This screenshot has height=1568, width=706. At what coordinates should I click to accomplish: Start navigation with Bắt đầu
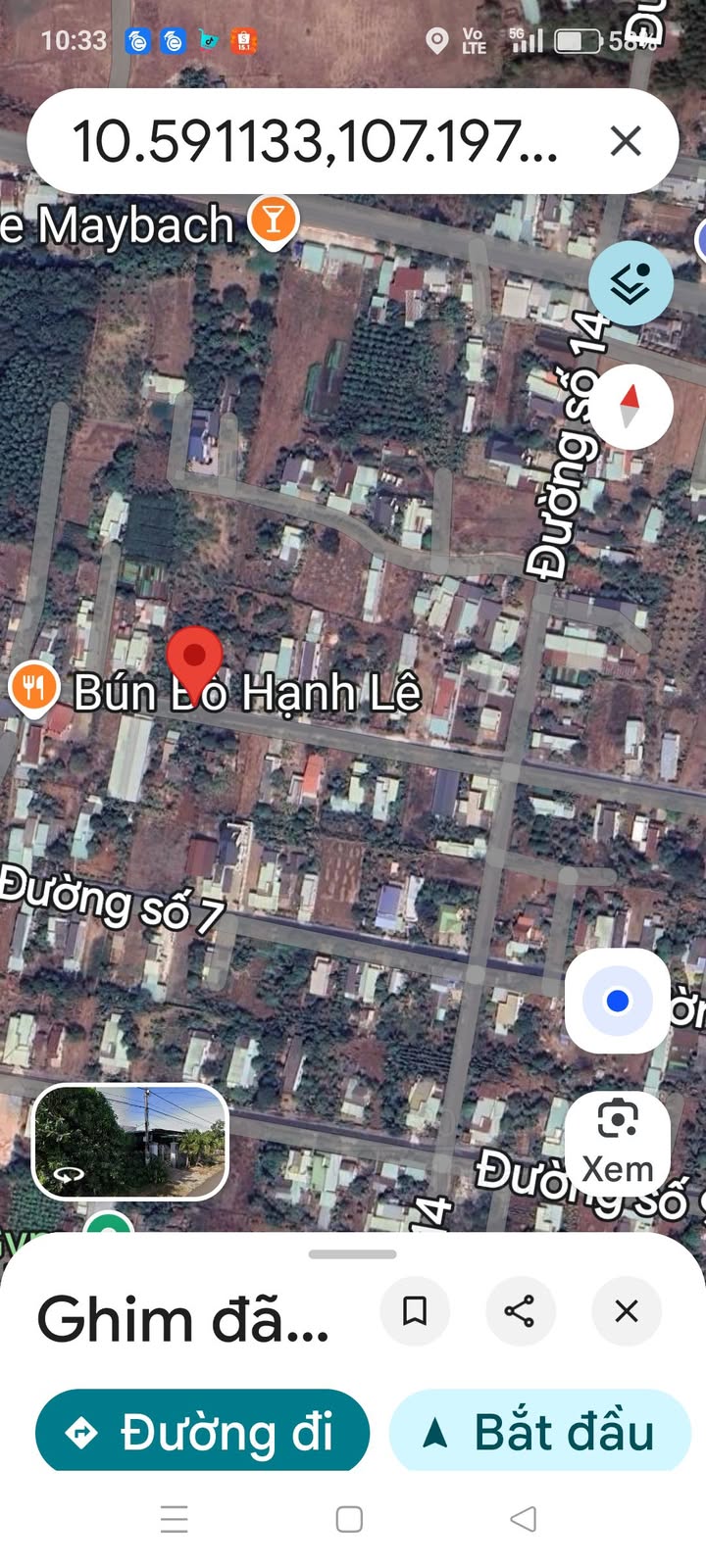540,1432
